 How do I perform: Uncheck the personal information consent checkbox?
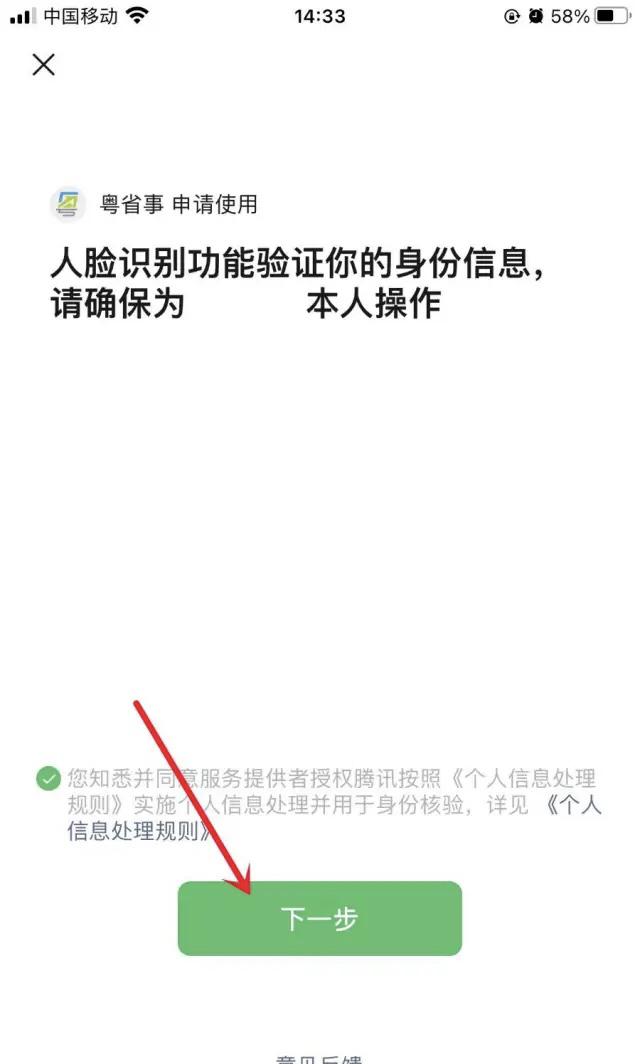click(x=48, y=779)
